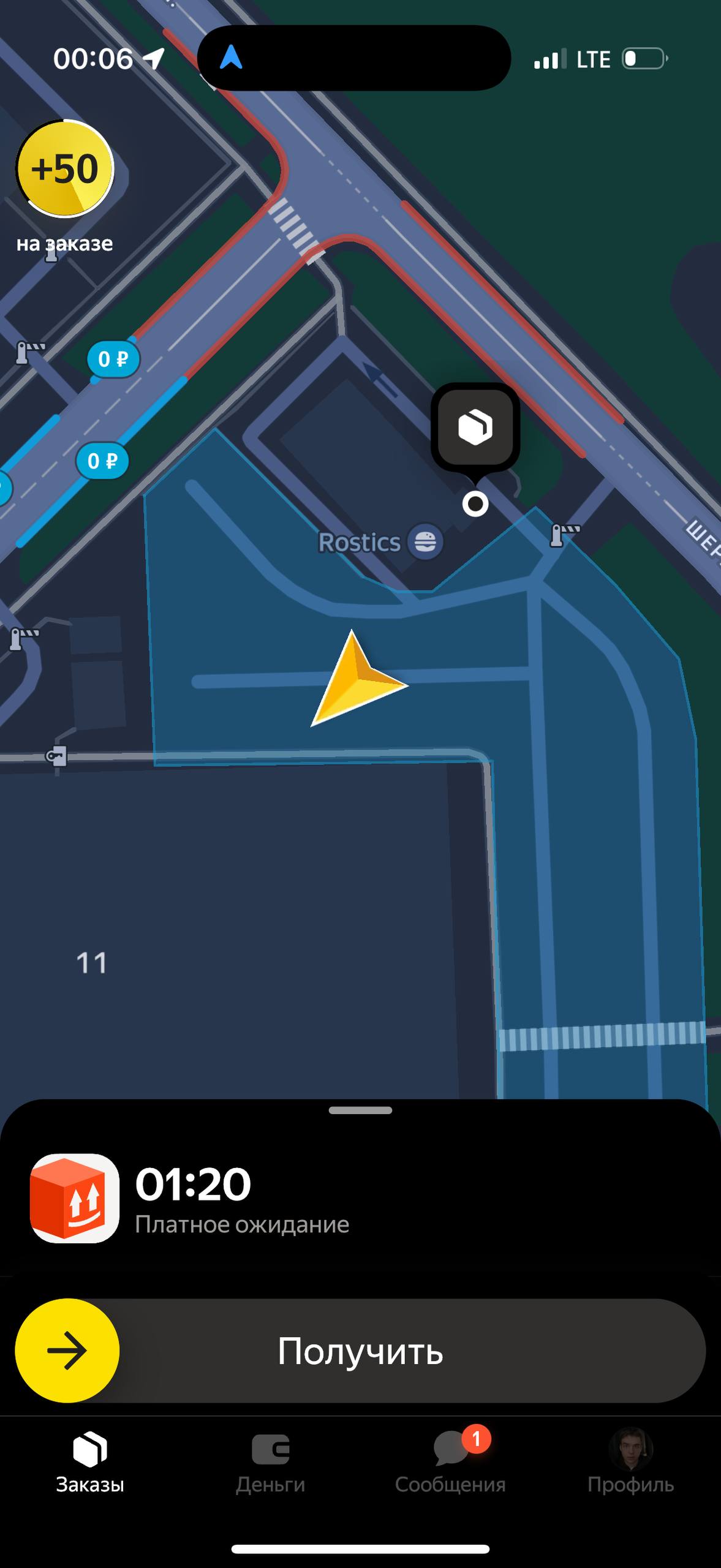Screen dimensions: 721x1568
Task: Open the Профиль tab
Action: [630, 1461]
